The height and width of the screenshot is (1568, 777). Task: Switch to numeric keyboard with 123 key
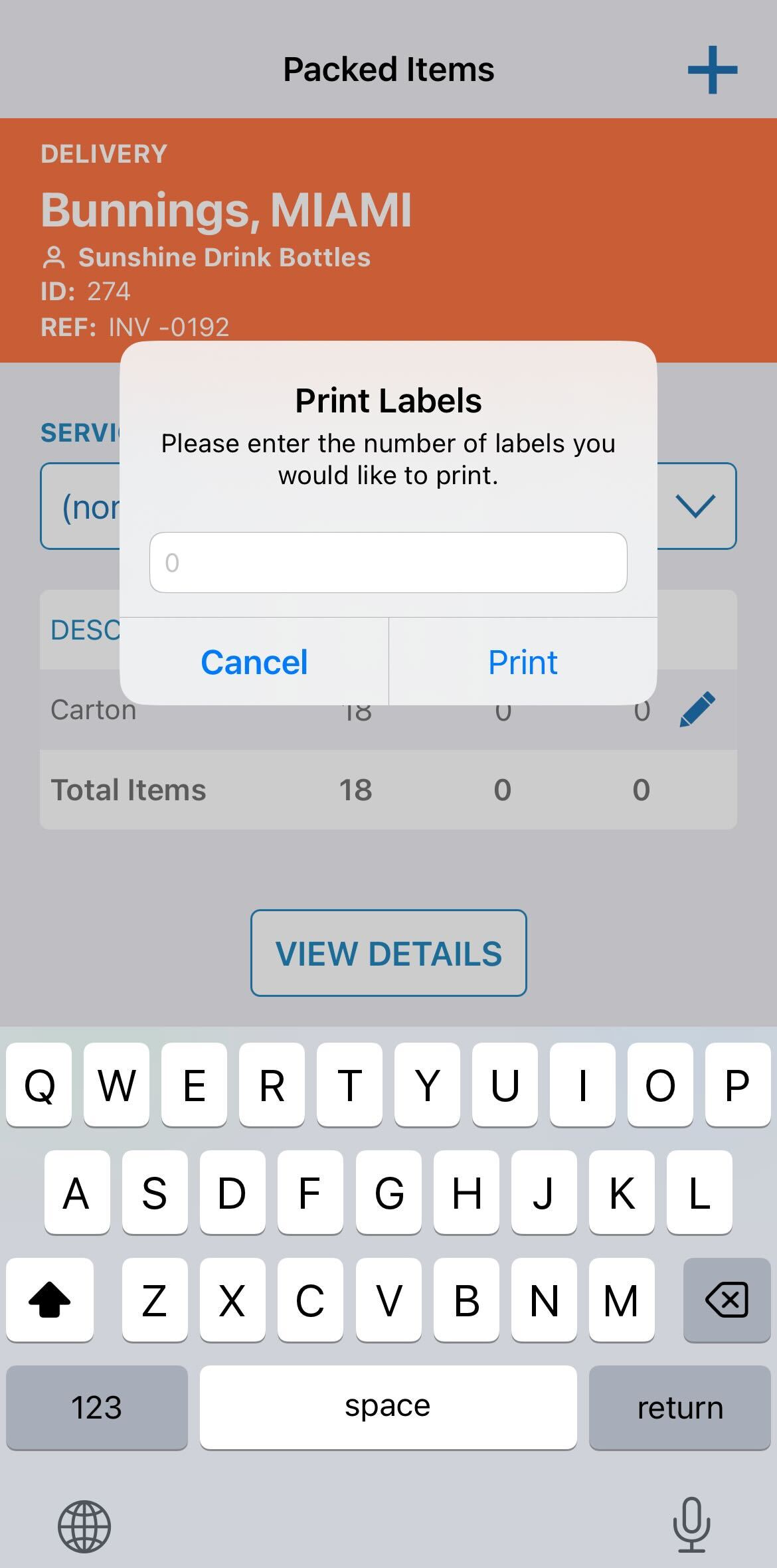coord(96,1407)
